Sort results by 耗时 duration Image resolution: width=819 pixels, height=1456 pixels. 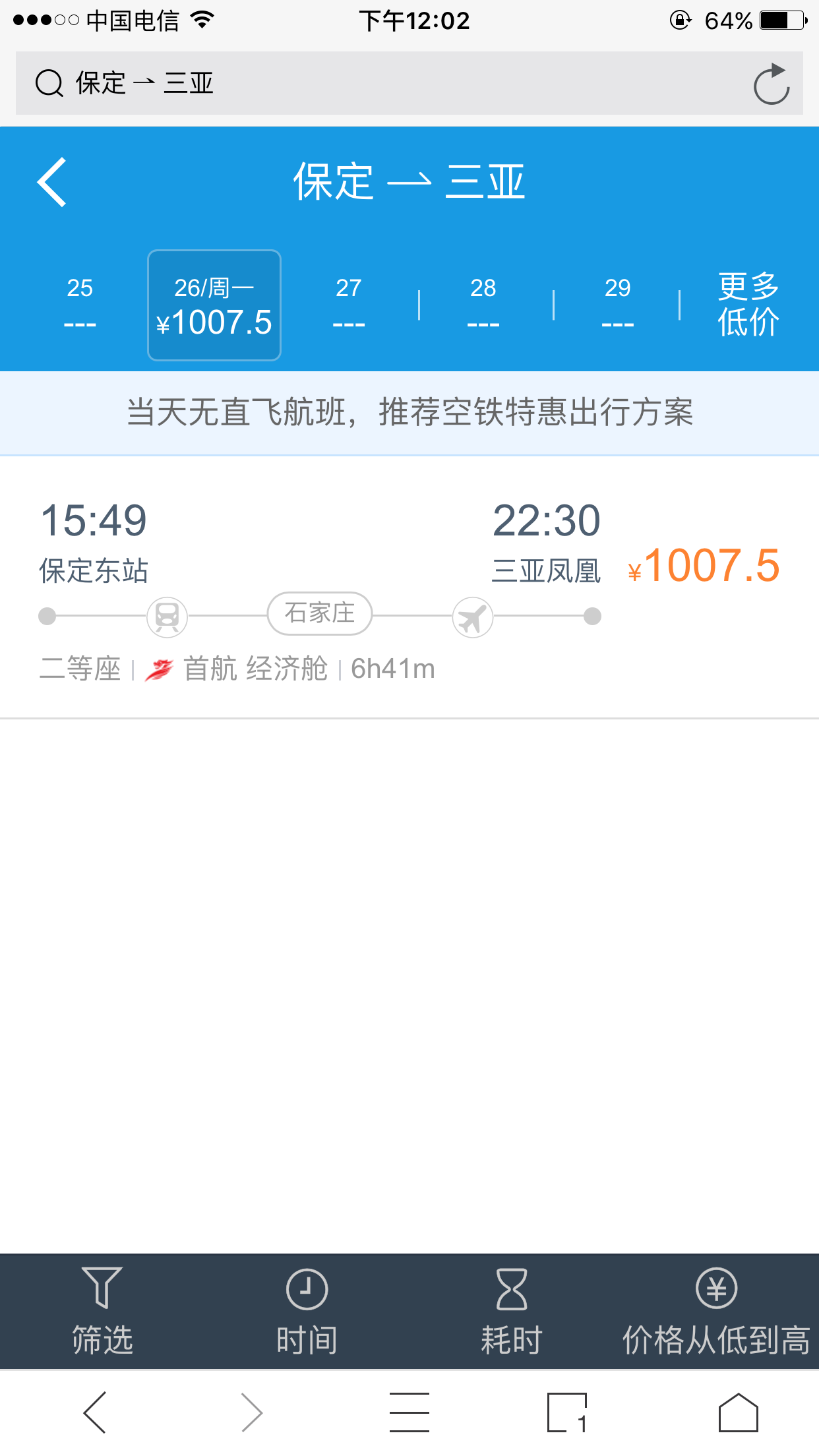[512, 1311]
